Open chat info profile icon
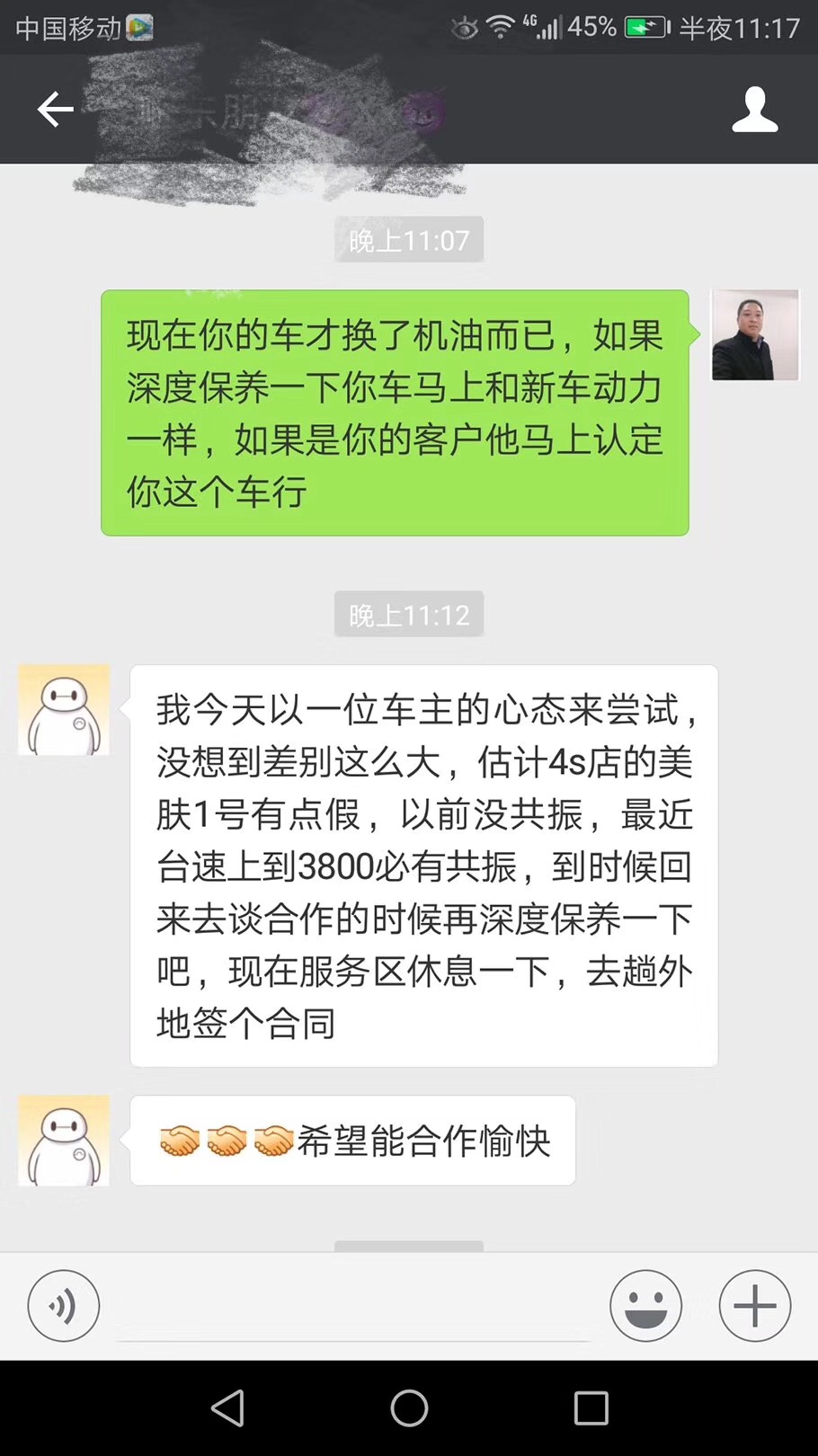This screenshot has width=818, height=1456. coord(754,110)
